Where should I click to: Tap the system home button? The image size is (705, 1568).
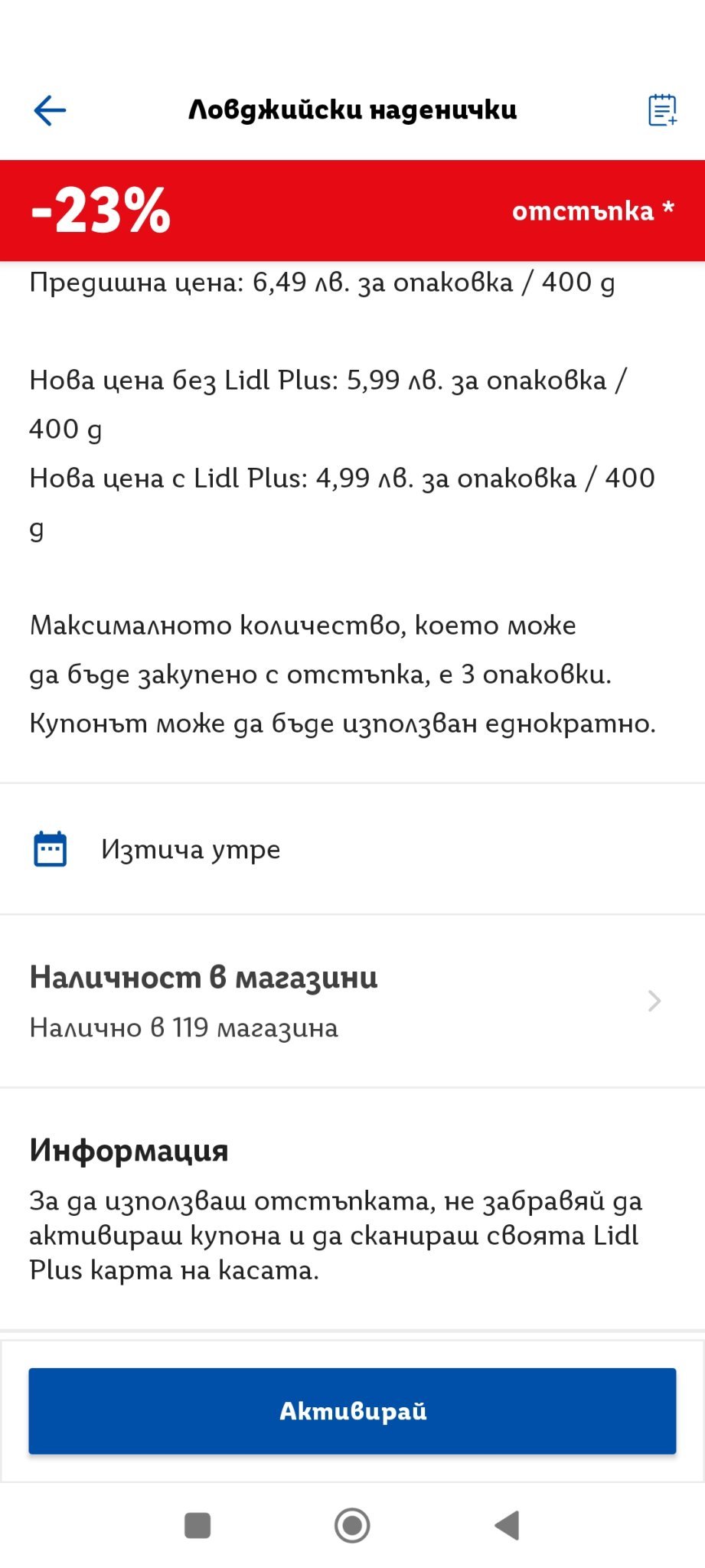point(352,1525)
